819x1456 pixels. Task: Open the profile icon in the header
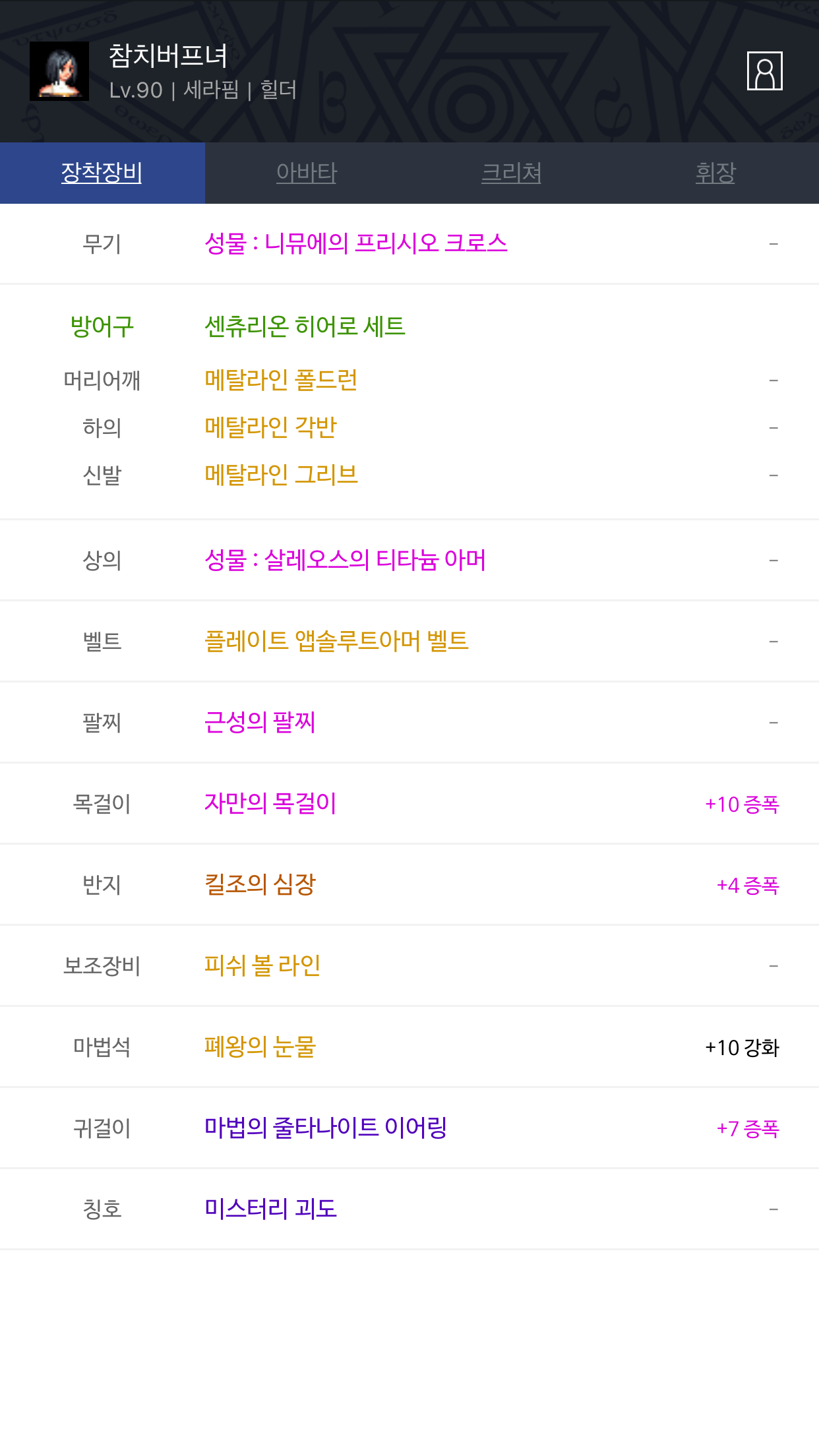pos(764,71)
